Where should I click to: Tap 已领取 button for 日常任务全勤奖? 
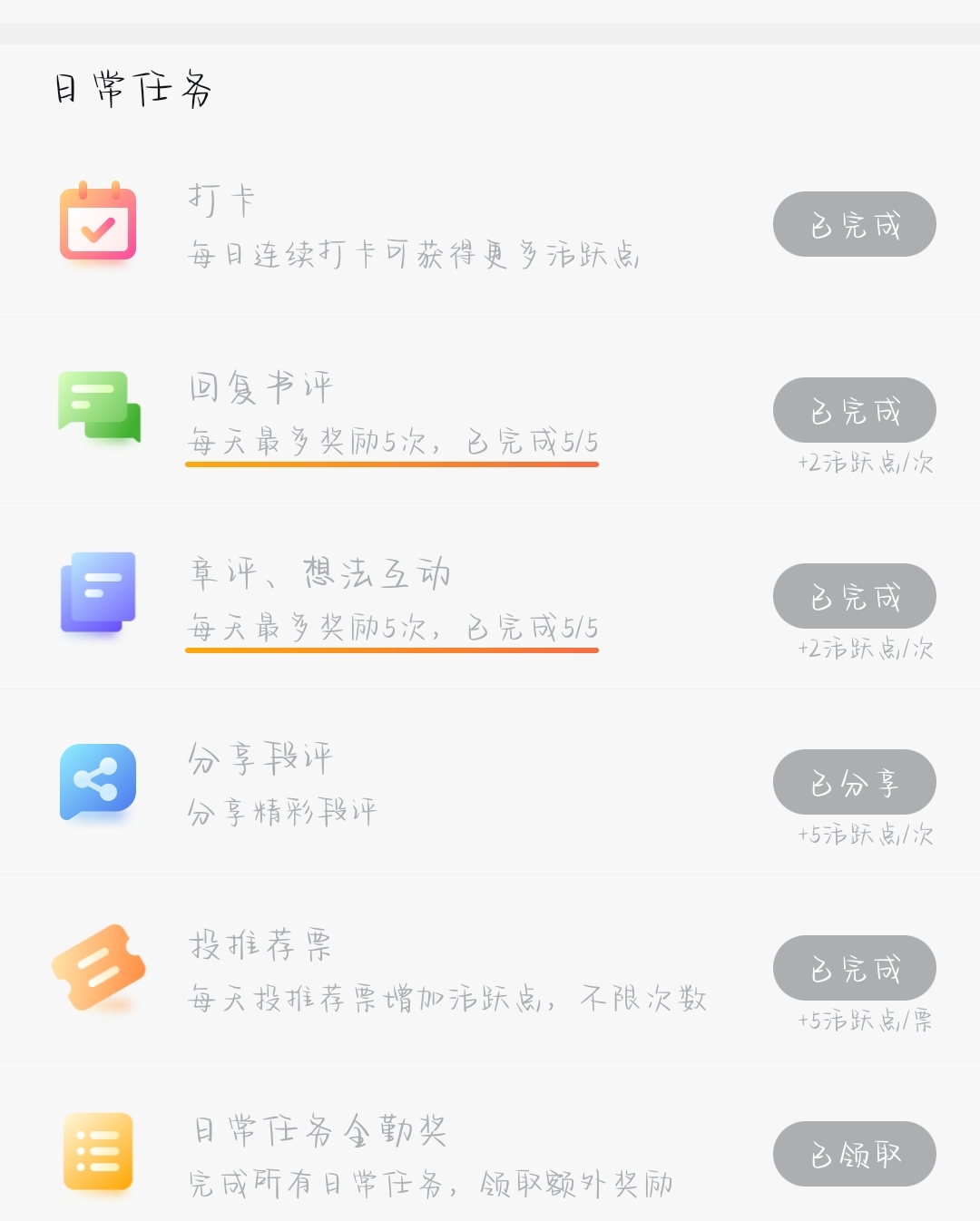[854, 1154]
